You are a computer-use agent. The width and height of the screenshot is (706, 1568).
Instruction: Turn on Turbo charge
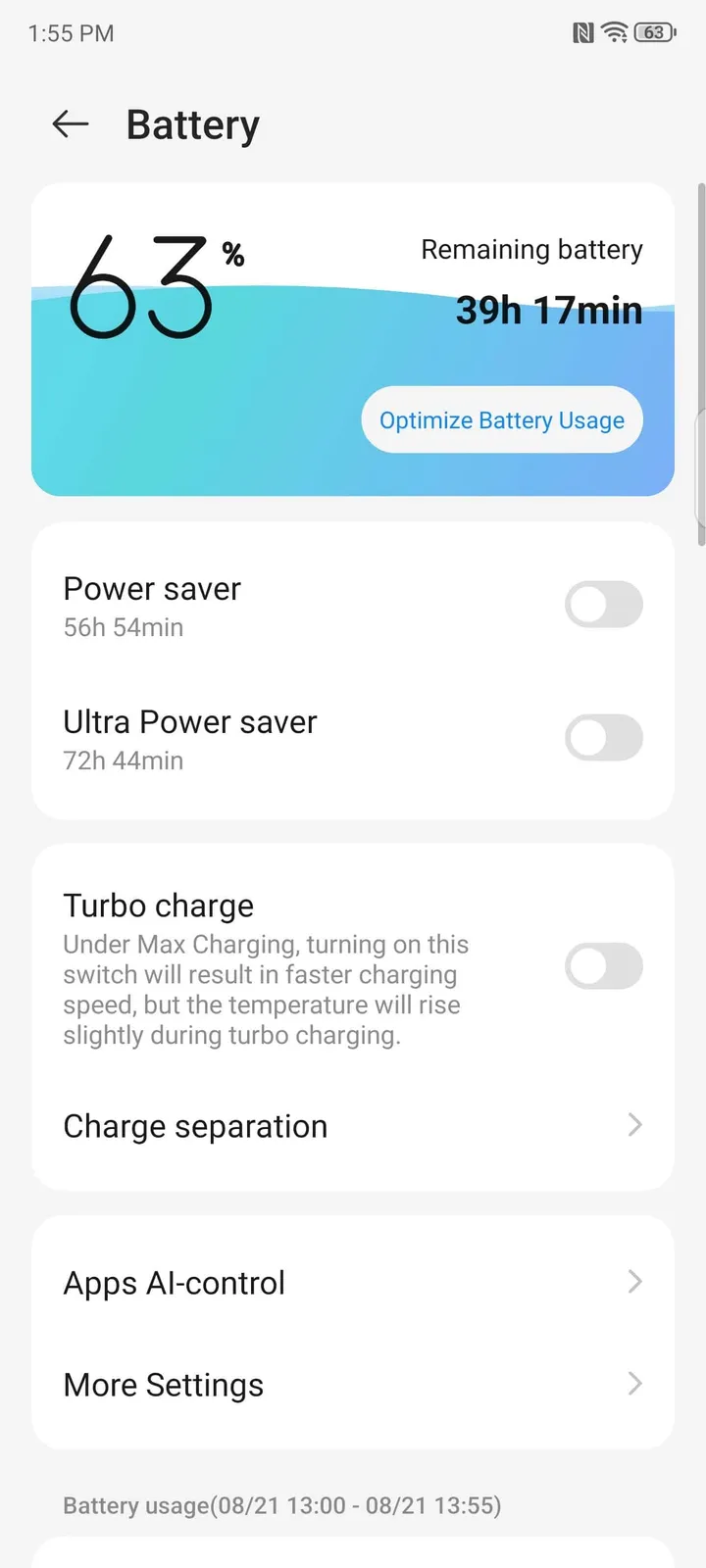point(604,966)
